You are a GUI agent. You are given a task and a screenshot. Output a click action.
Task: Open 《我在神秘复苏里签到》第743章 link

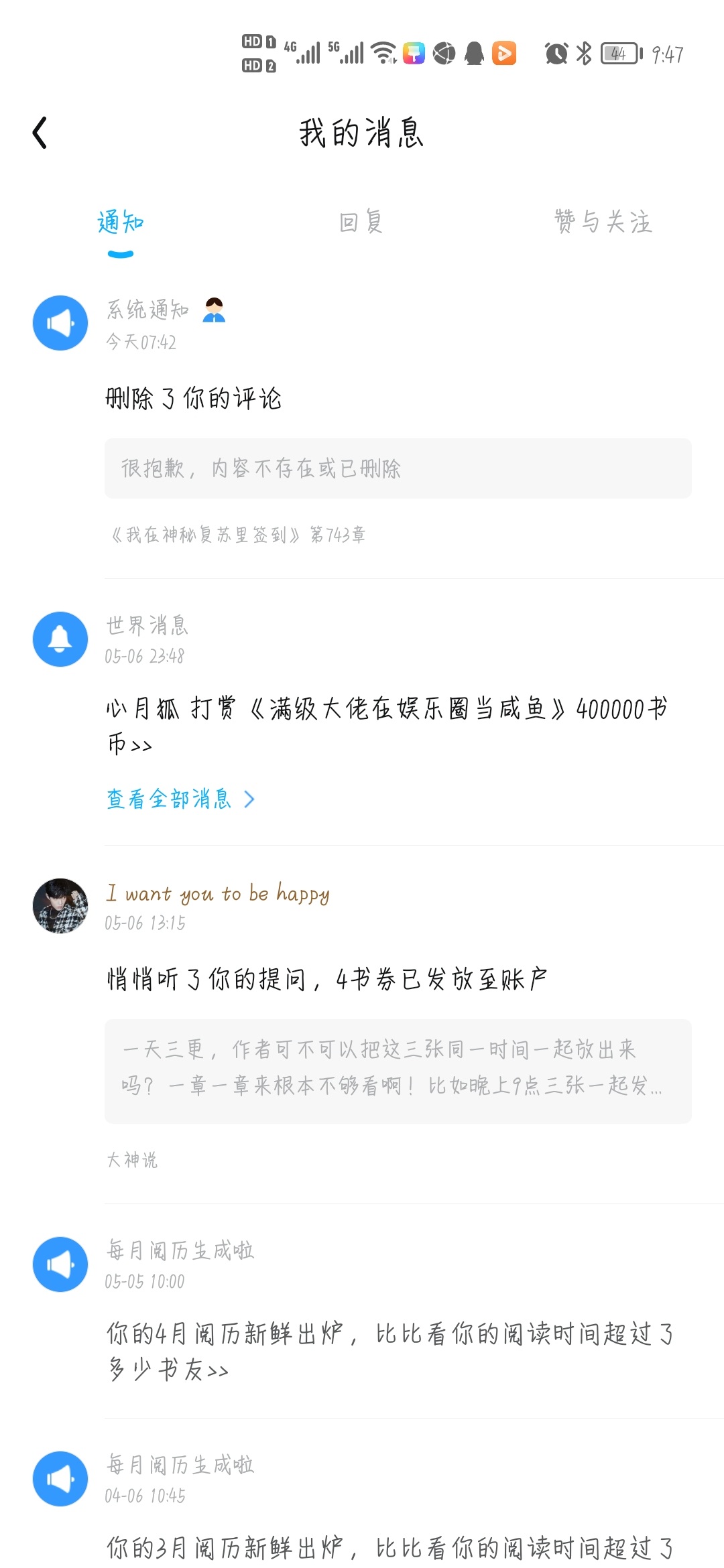(238, 535)
